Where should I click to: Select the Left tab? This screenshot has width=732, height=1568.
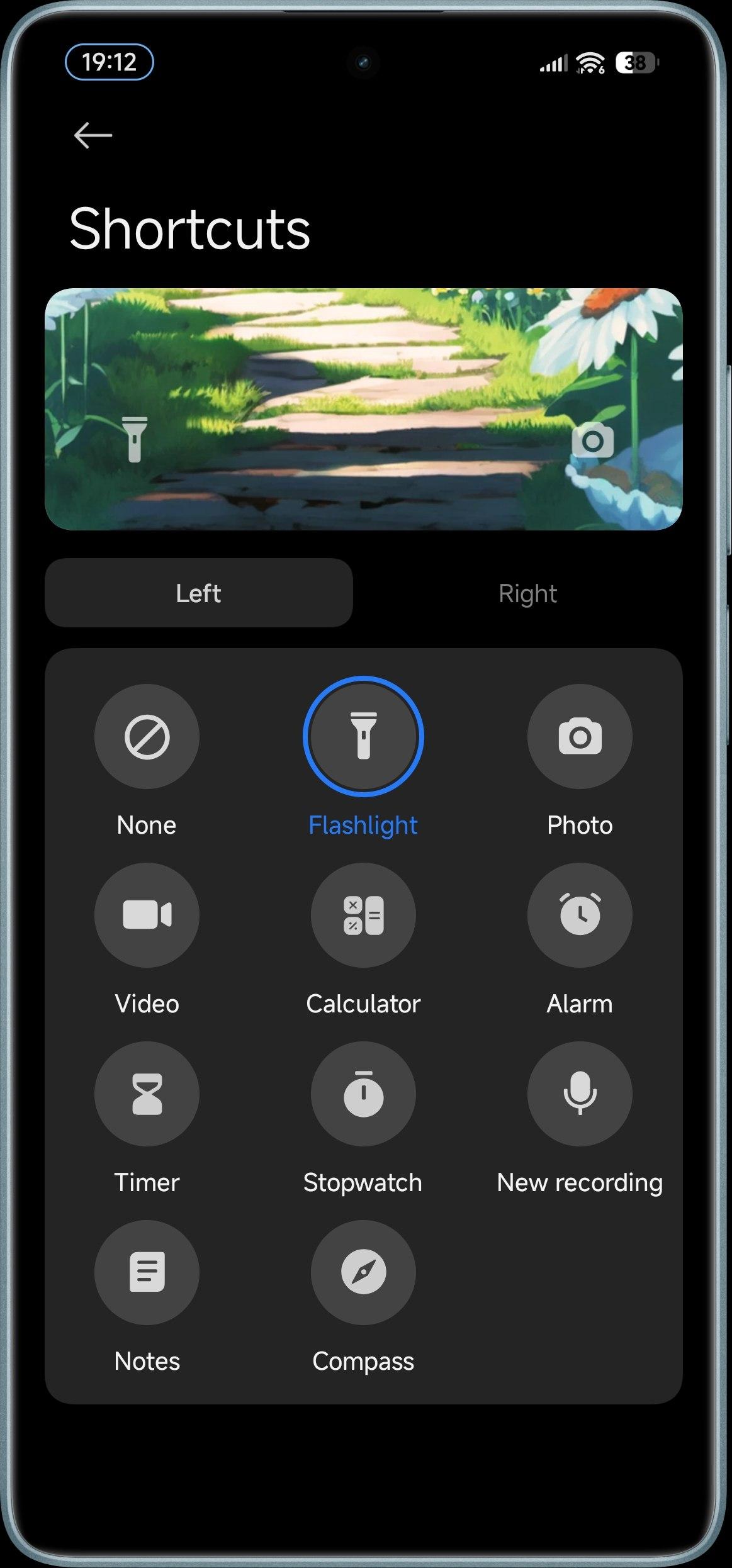[x=199, y=593]
